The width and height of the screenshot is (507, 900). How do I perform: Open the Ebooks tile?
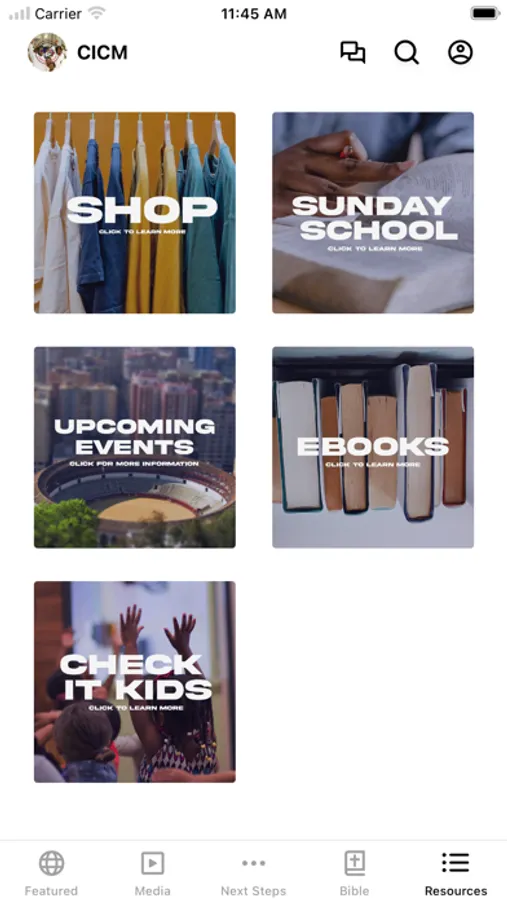[373, 447]
